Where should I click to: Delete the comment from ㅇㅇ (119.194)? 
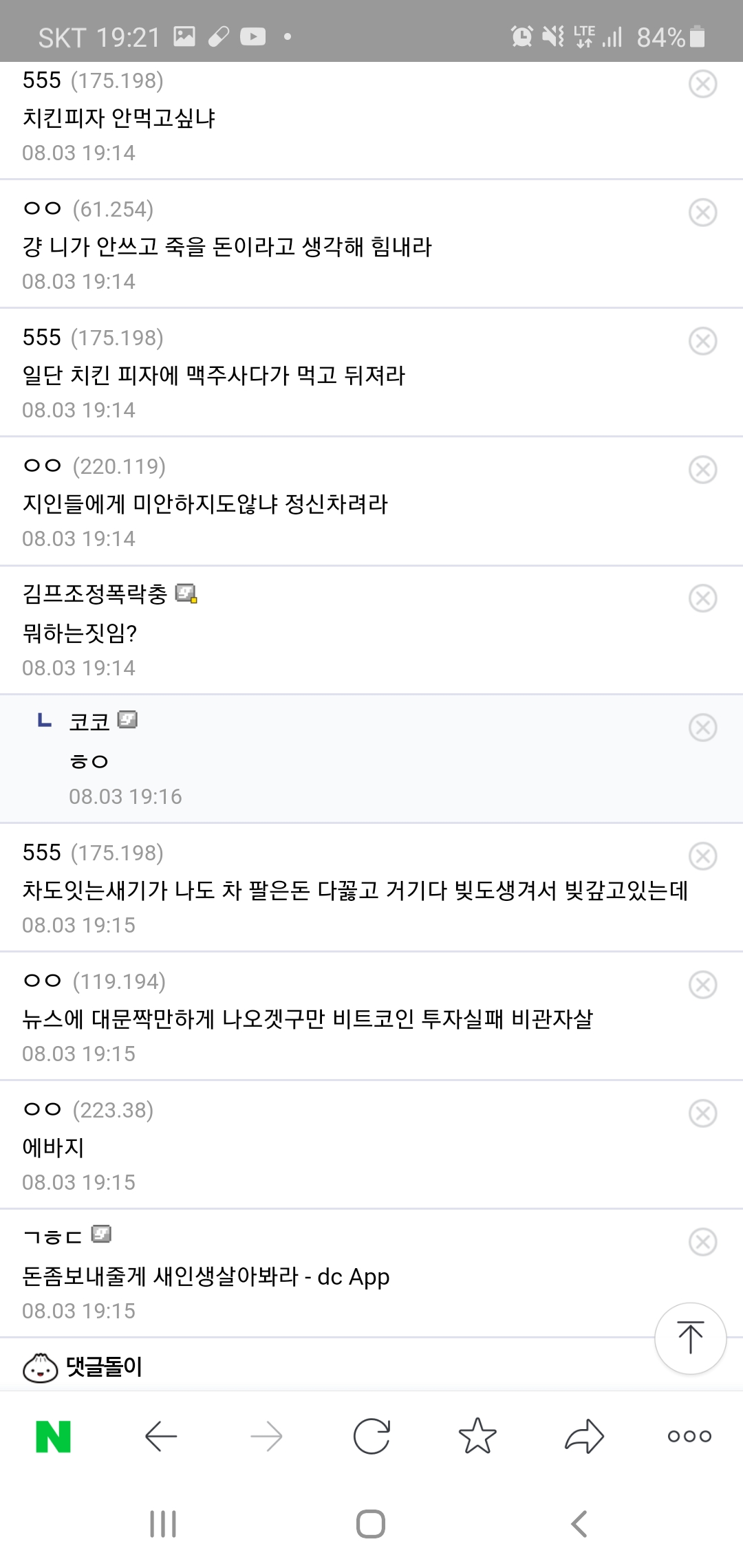tap(702, 986)
